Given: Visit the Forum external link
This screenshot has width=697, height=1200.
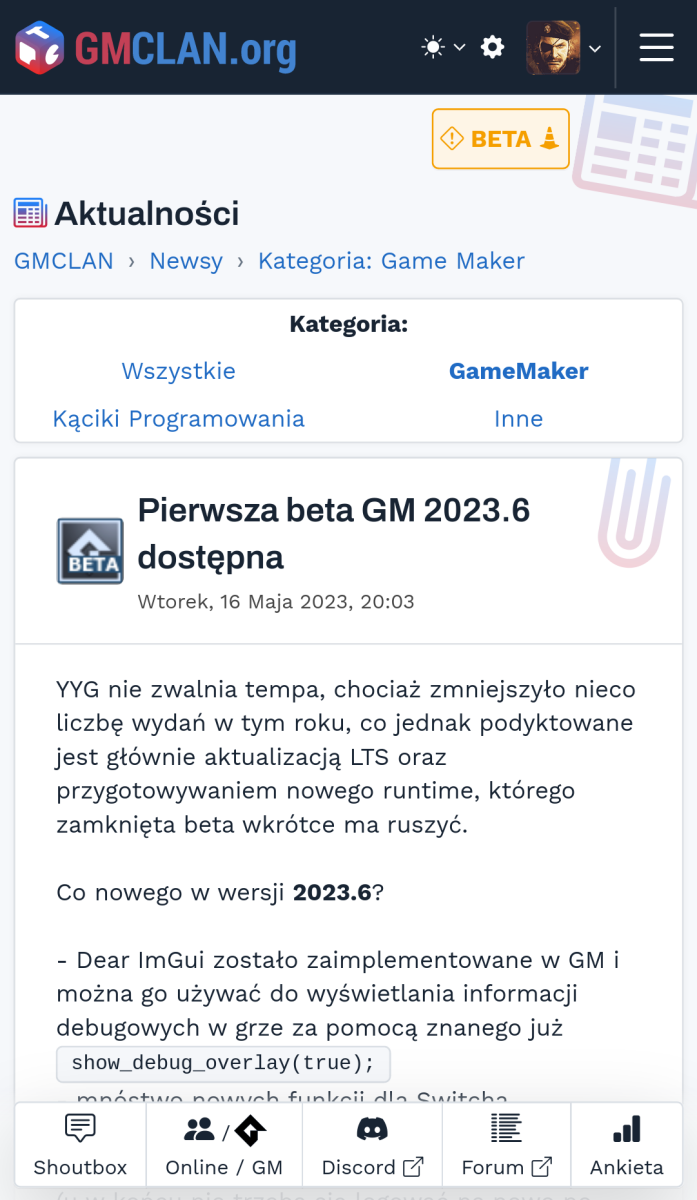Looking at the screenshot, I should (x=506, y=1145).
